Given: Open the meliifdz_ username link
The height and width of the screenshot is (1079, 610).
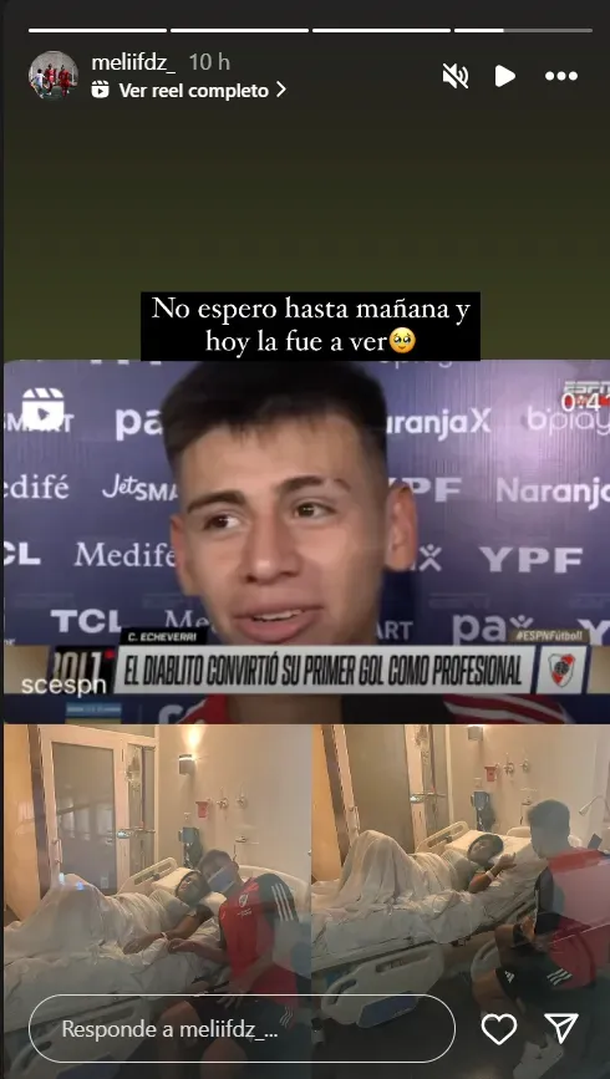Looking at the screenshot, I should pos(133,62).
